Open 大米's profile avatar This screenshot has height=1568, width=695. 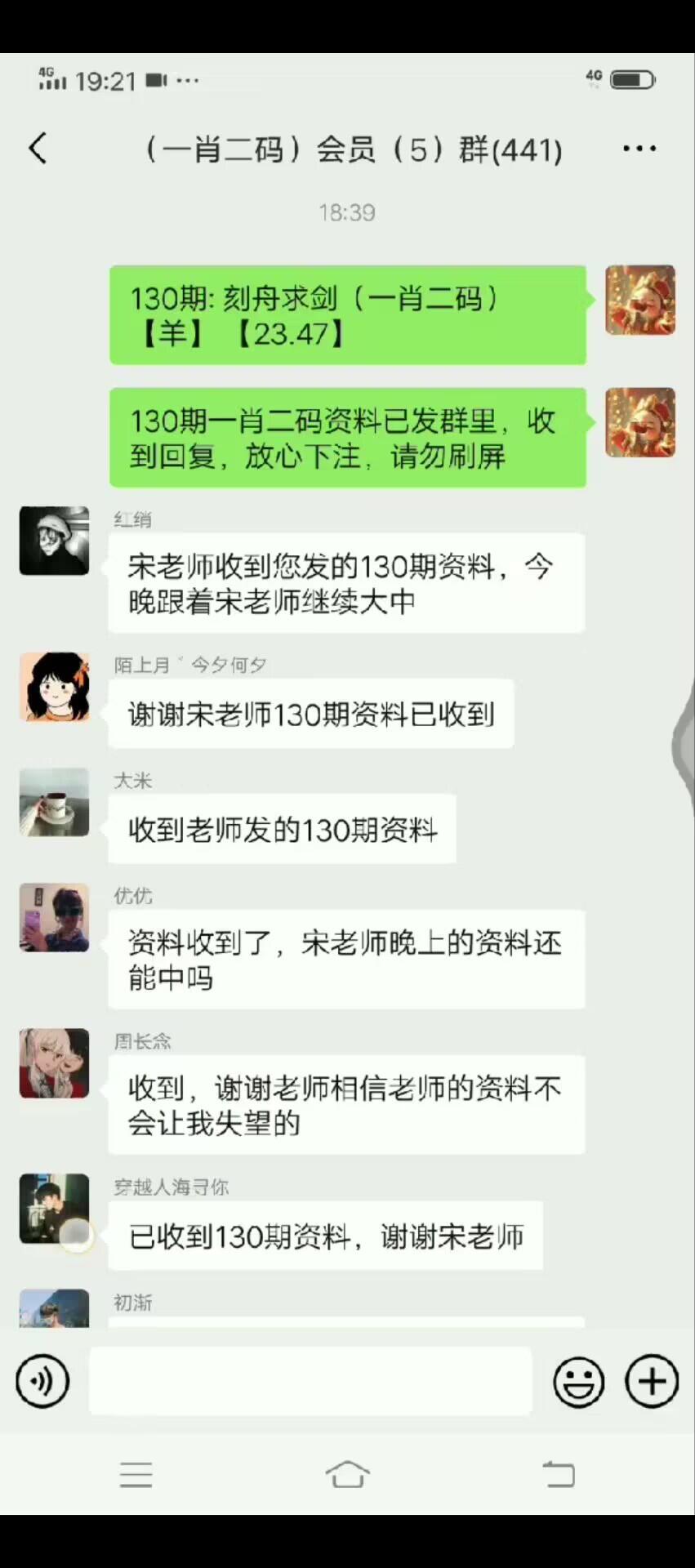coord(54,802)
